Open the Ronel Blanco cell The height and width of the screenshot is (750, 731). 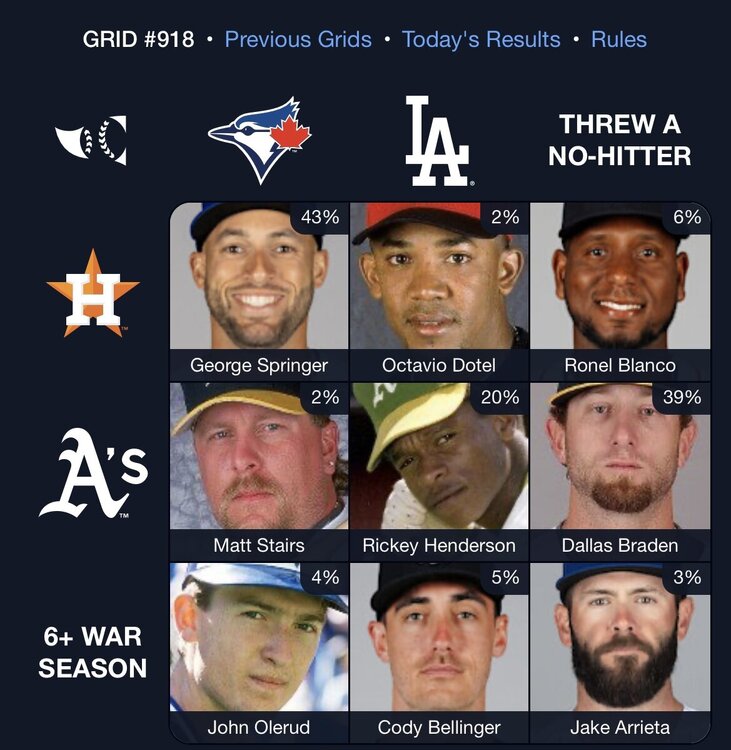click(x=620, y=290)
